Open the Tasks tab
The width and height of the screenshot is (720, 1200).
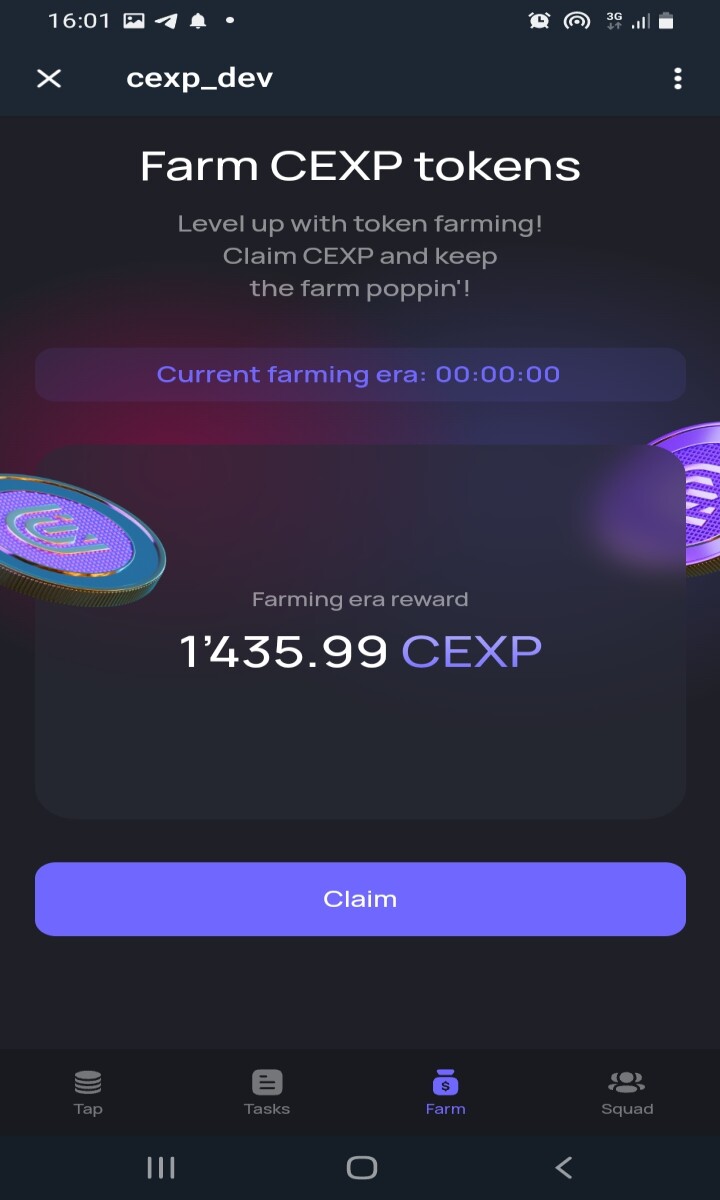coord(267,1092)
